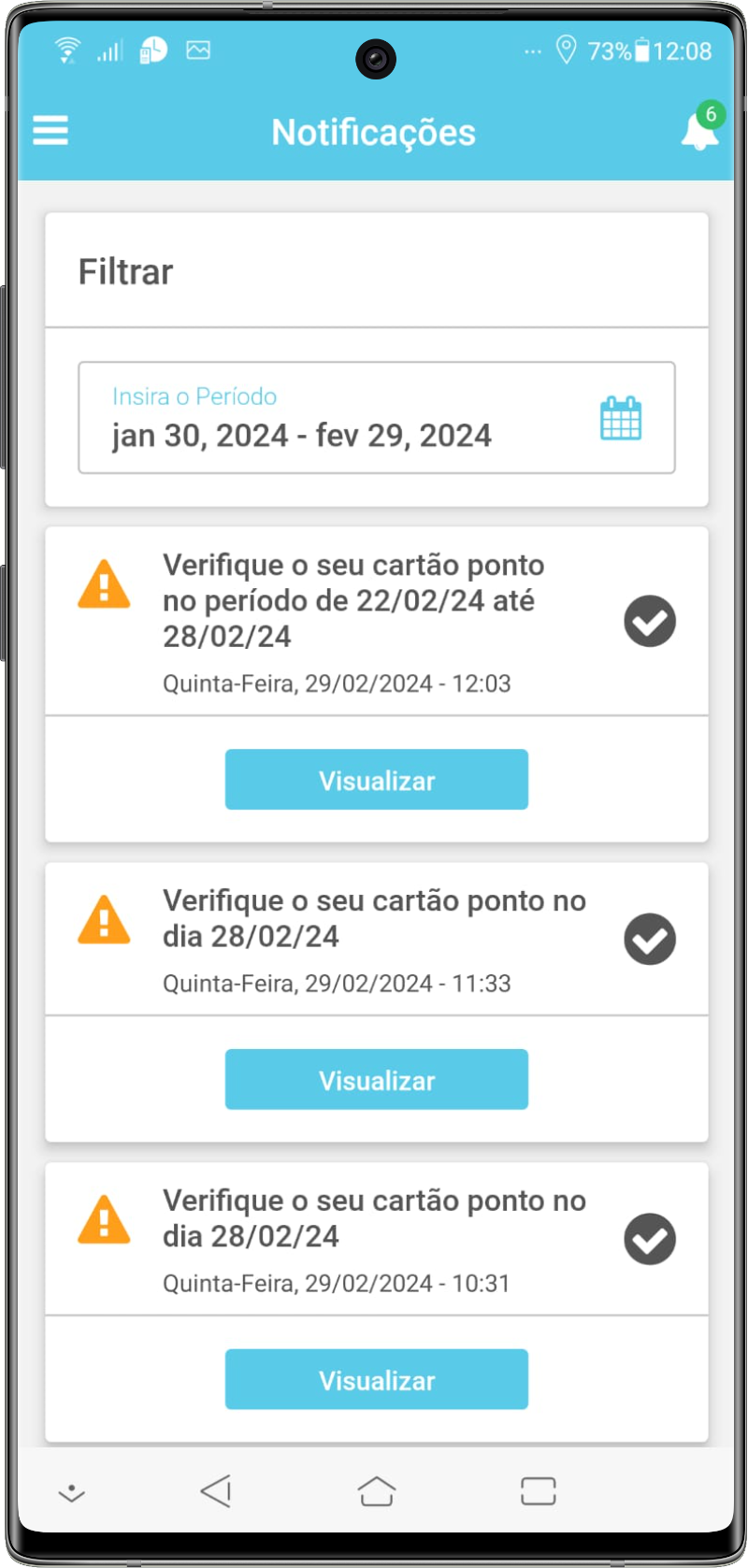Open the notifications bell with badge 6
This screenshot has width=748, height=1568.
tap(699, 130)
